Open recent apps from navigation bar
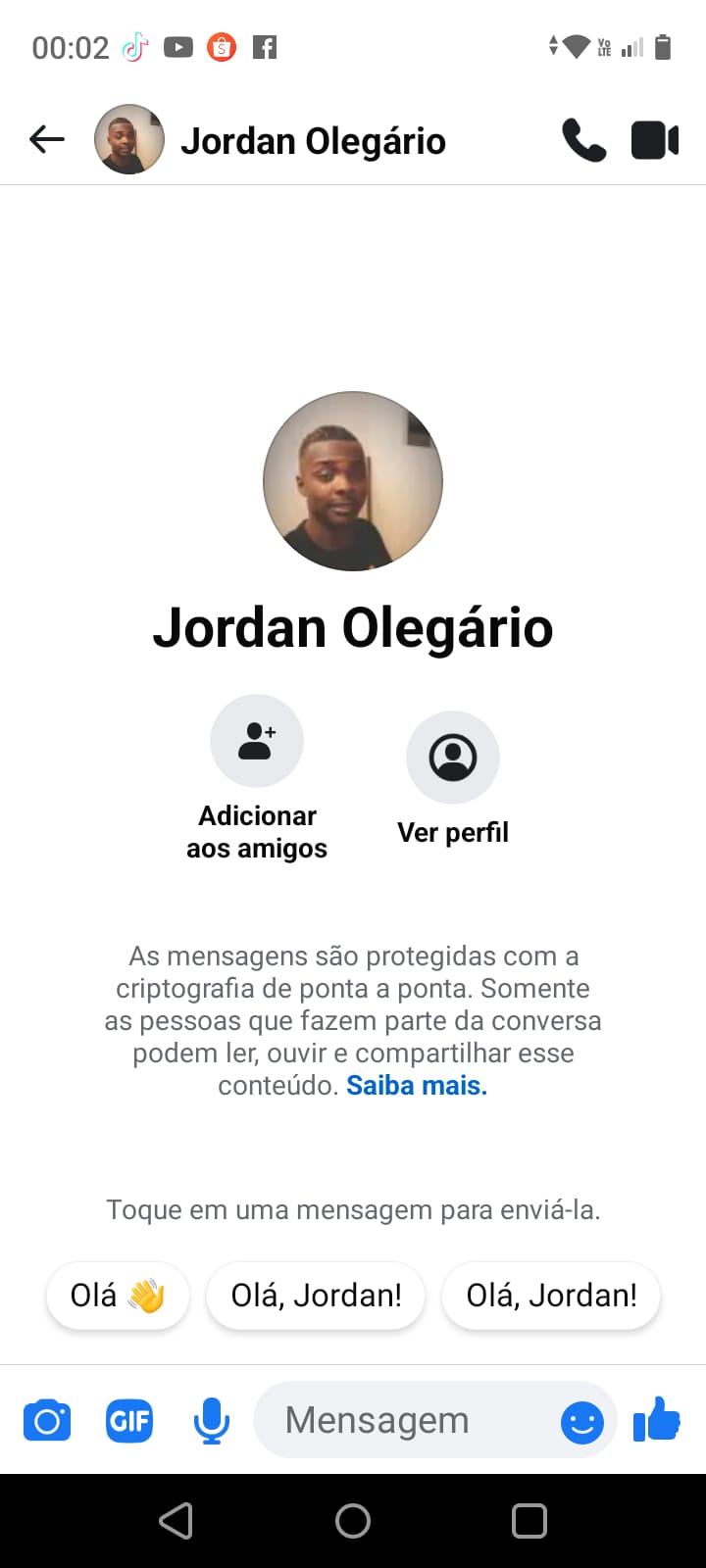The height and width of the screenshot is (1568, 706). (x=529, y=1521)
